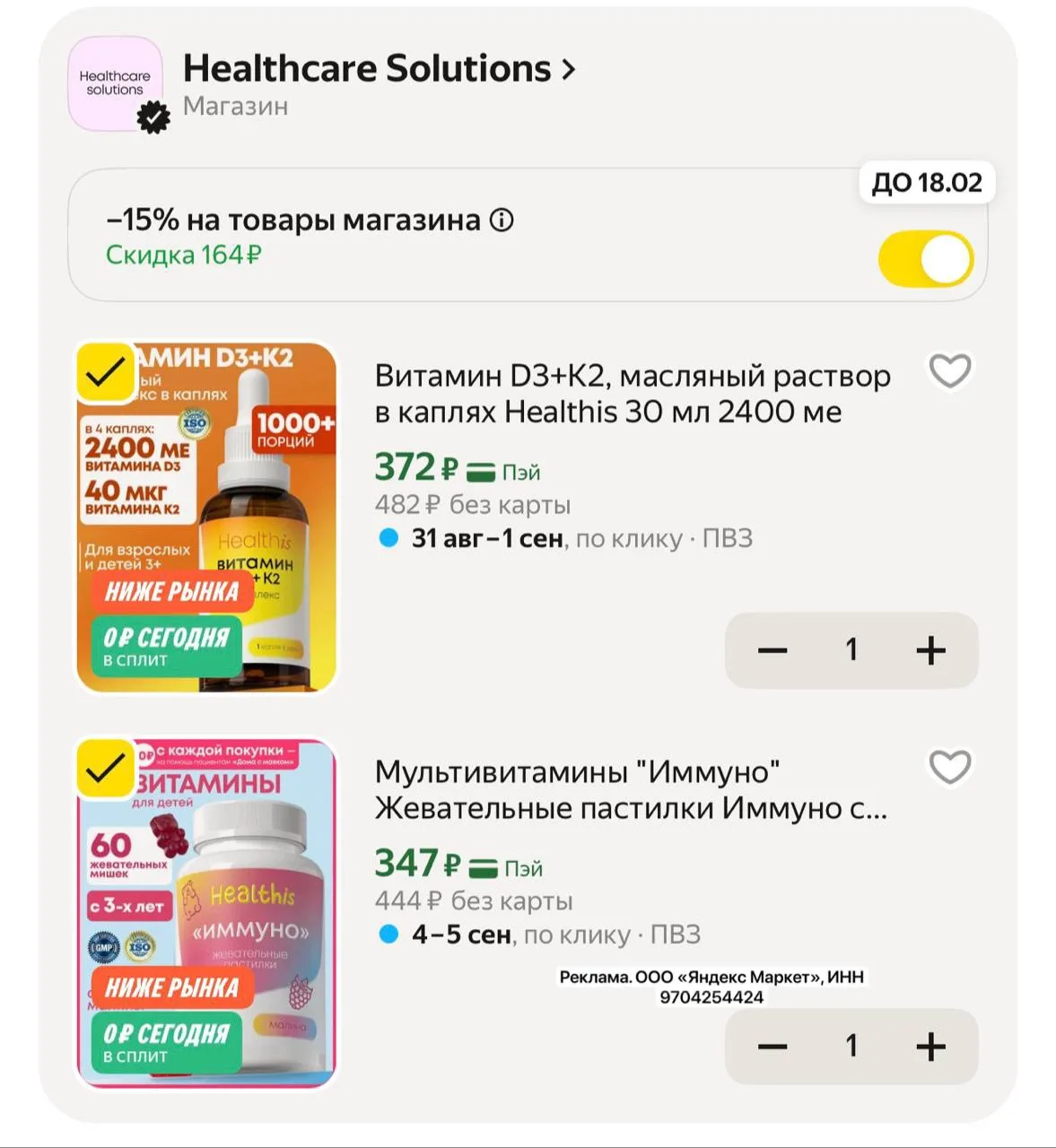Open the Витамин D3+K2 product image

[x=206, y=517]
